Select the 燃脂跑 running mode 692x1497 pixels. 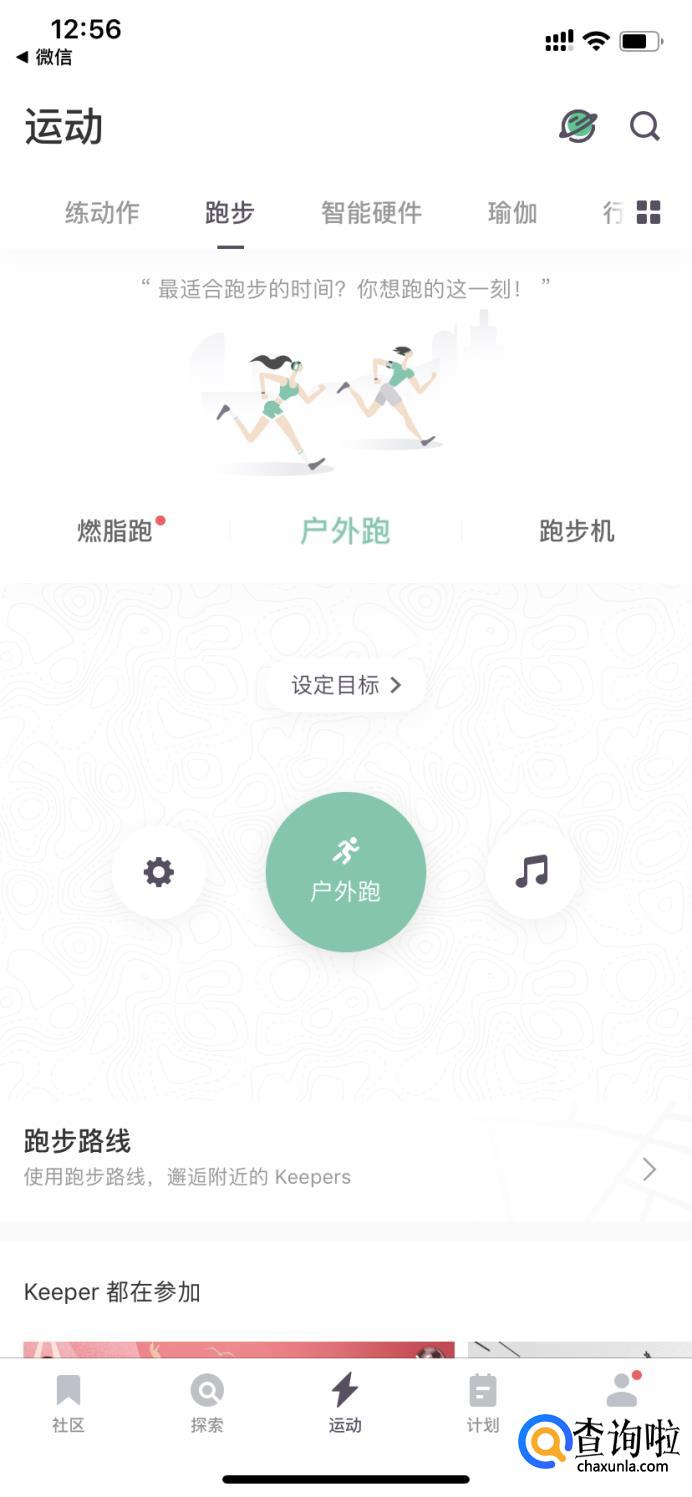point(115,531)
